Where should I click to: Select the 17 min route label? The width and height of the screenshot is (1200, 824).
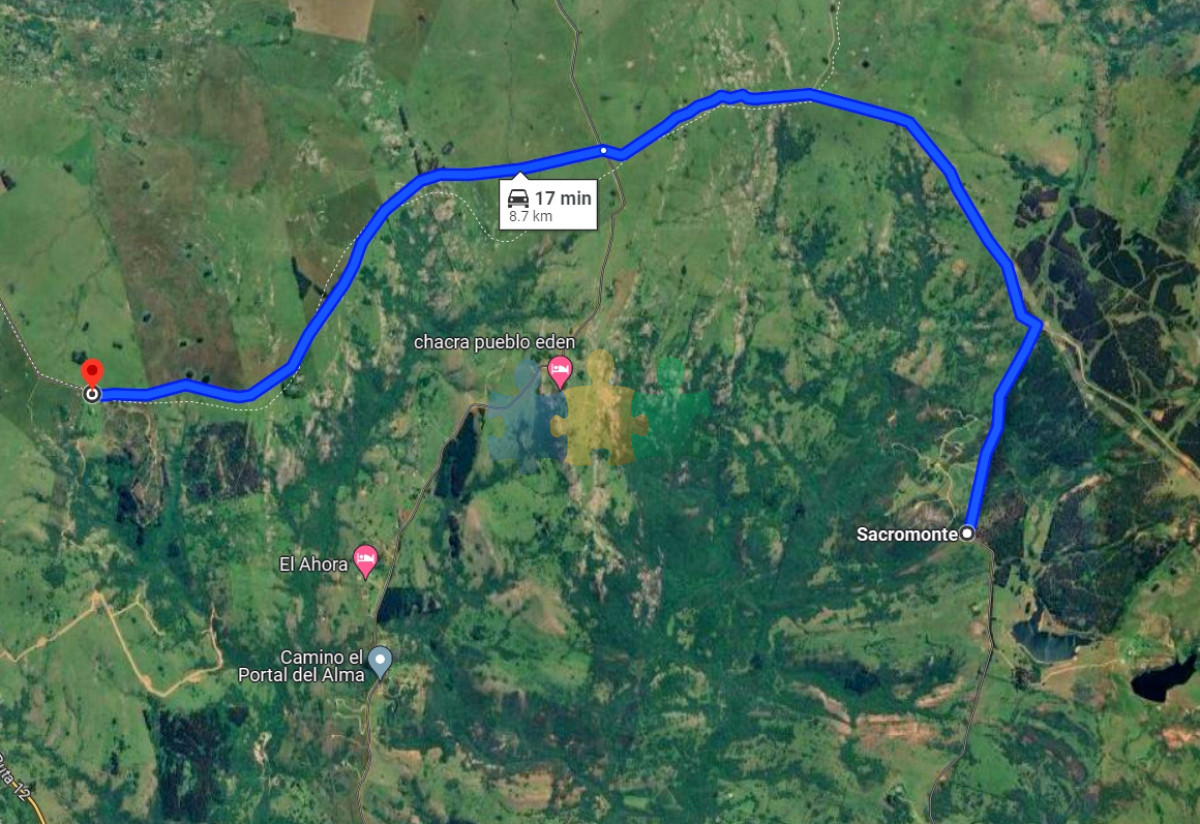(550, 205)
